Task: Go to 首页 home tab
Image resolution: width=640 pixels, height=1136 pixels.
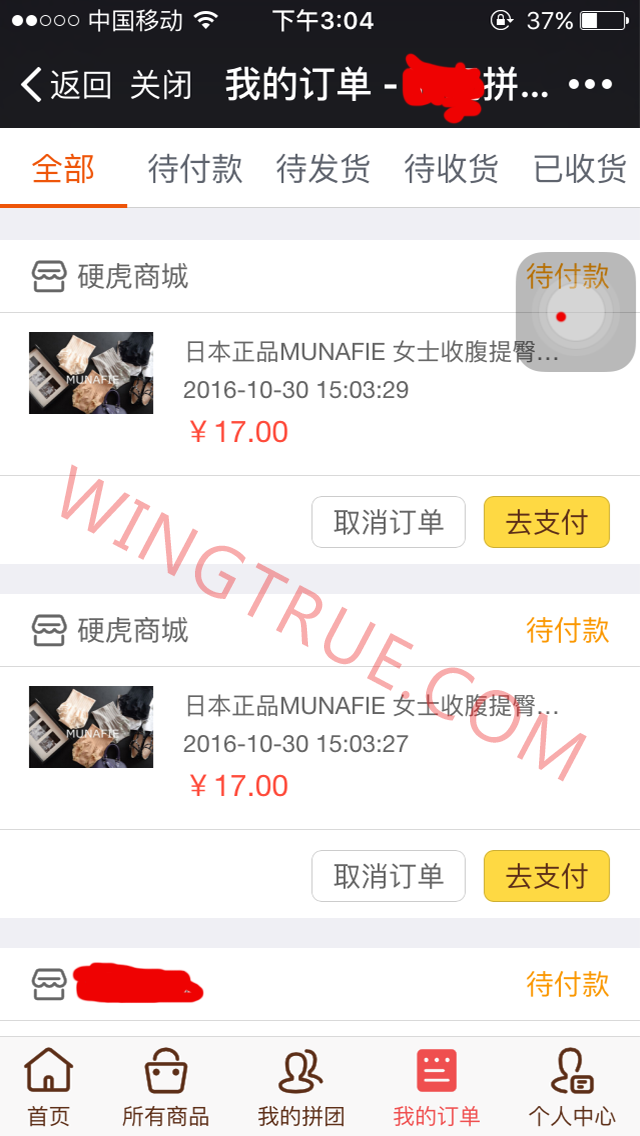Action: tap(49, 1086)
